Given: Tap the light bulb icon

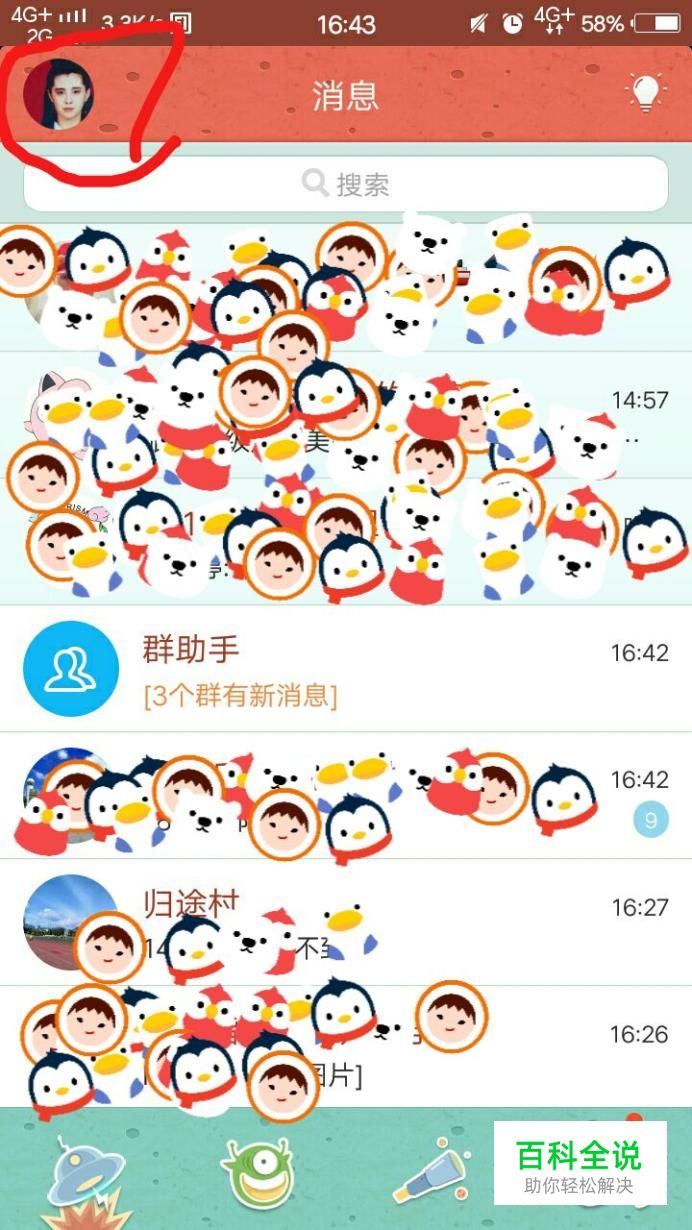Looking at the screenshot, I should (645, 94).
